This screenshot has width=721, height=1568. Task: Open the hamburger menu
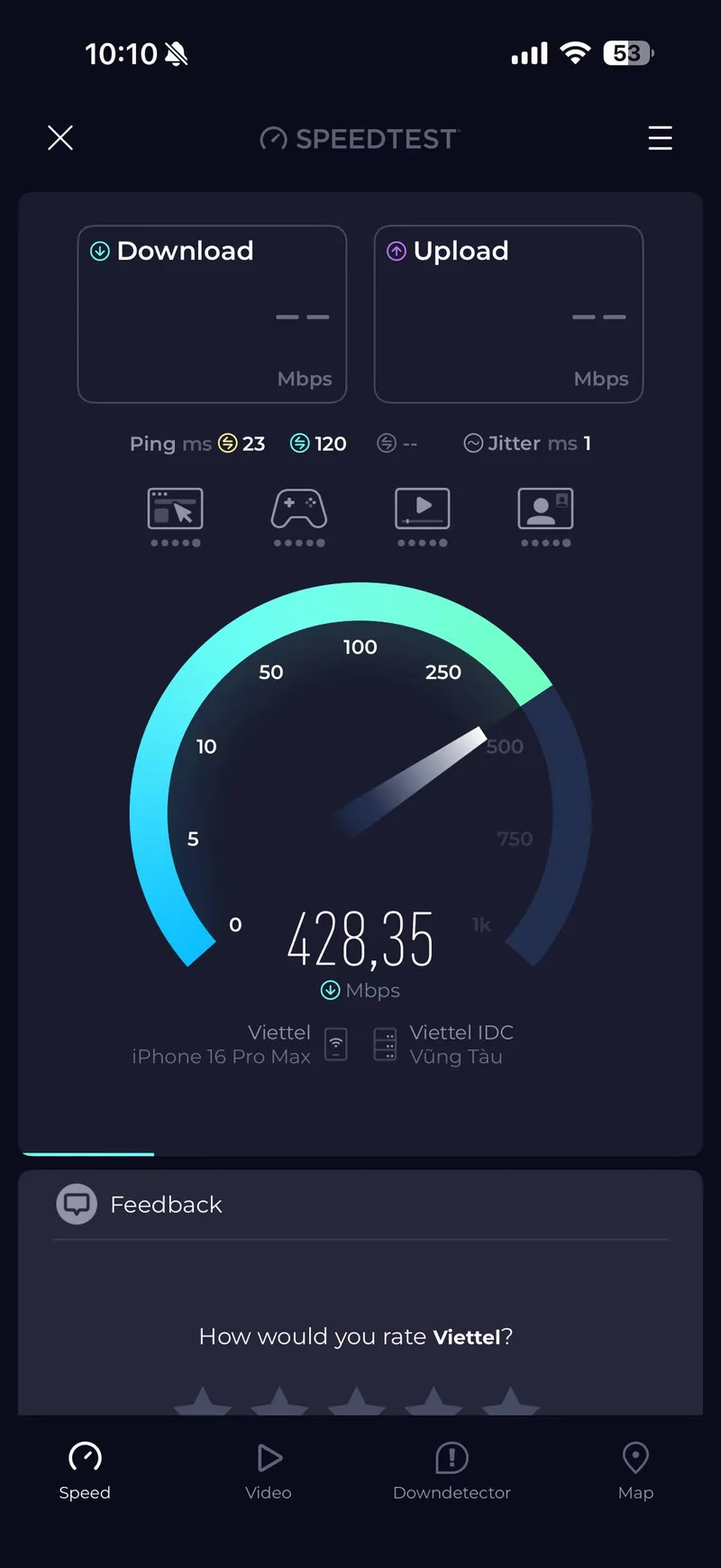tap(660, 138)
